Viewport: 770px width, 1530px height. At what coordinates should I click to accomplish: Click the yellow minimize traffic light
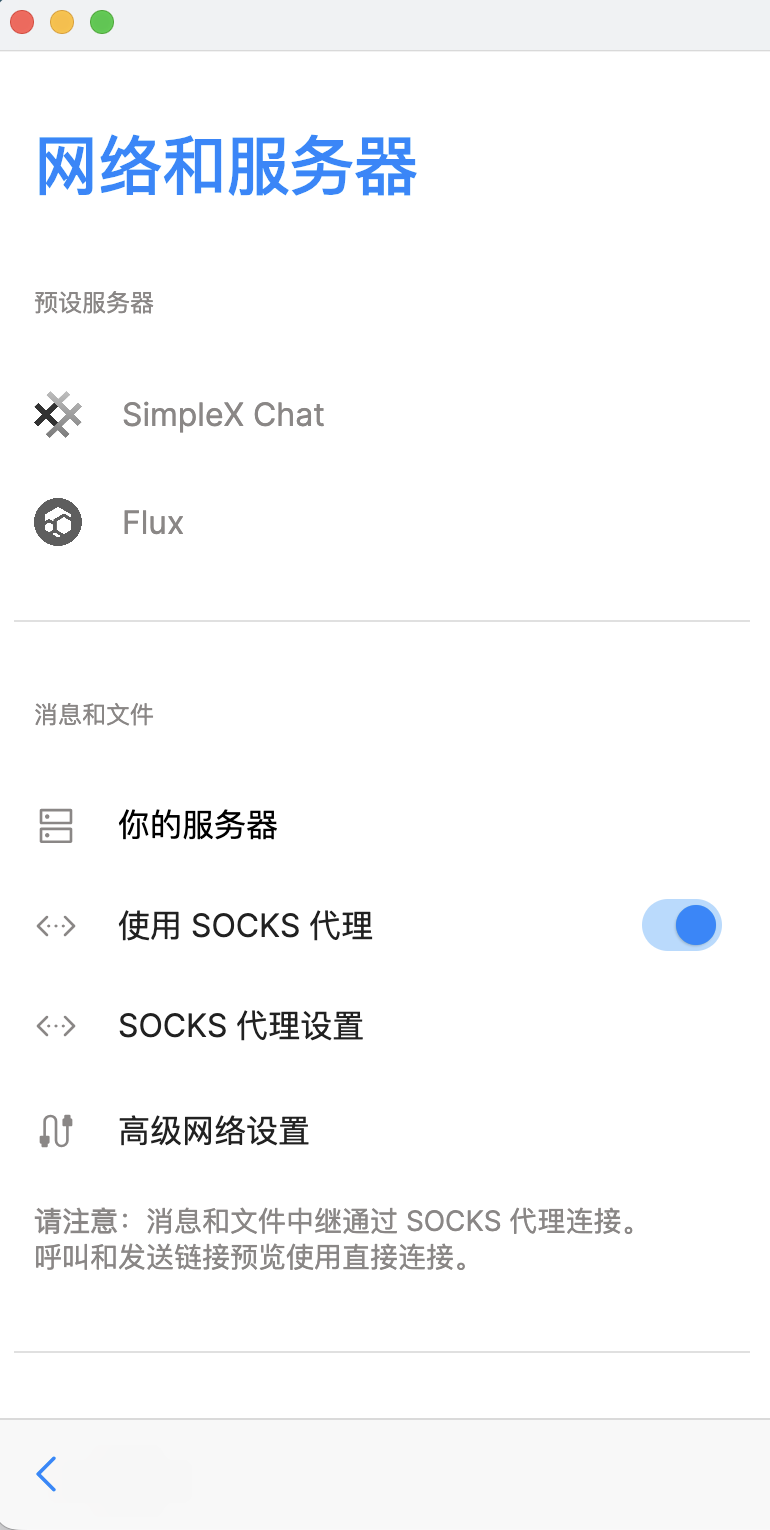click(x=58, y=21)
